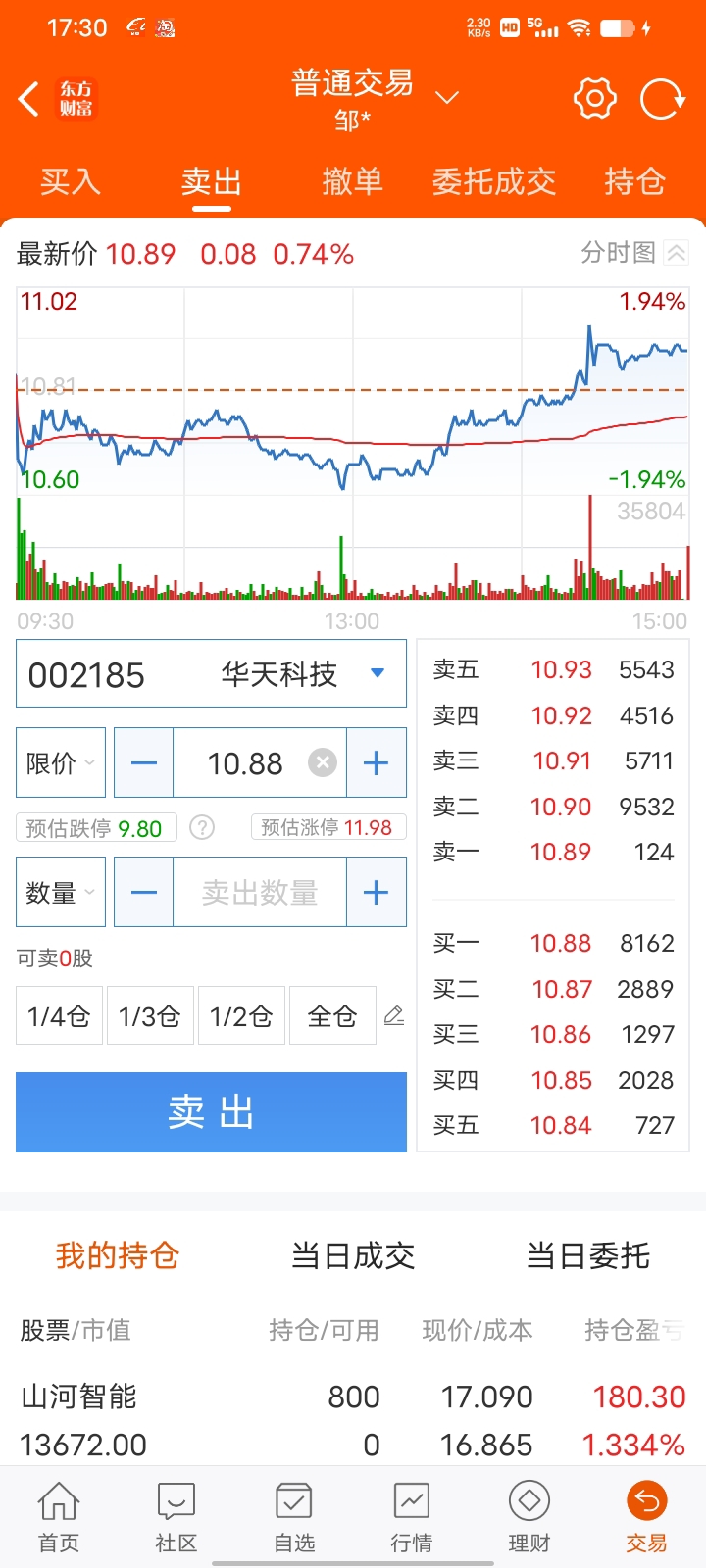Viewport: 706px width, 1568px height.
Task: Open the stock code 002185 selector
Action: point(211,673)
